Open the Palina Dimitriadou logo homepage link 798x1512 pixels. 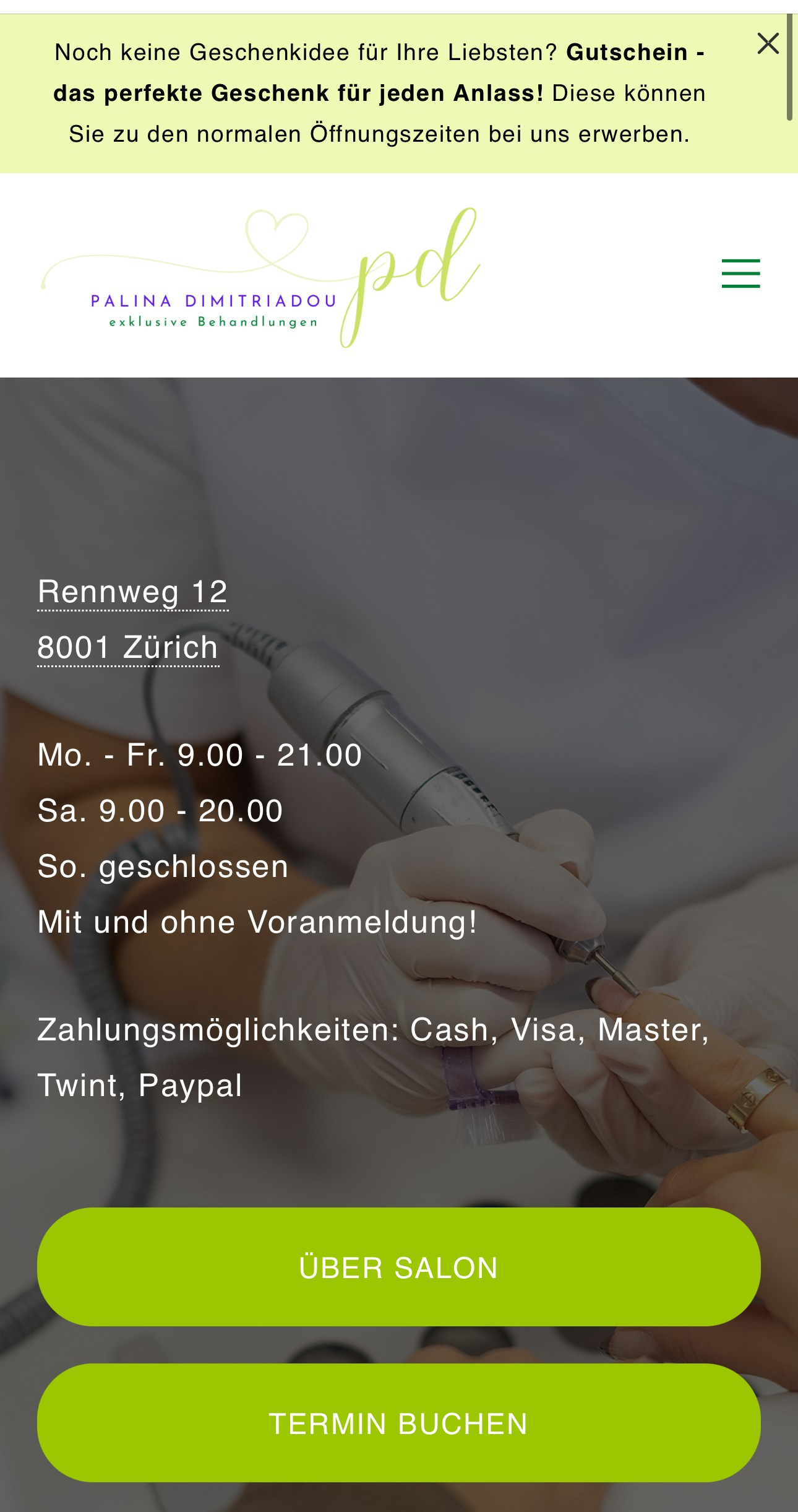(260, 277)
